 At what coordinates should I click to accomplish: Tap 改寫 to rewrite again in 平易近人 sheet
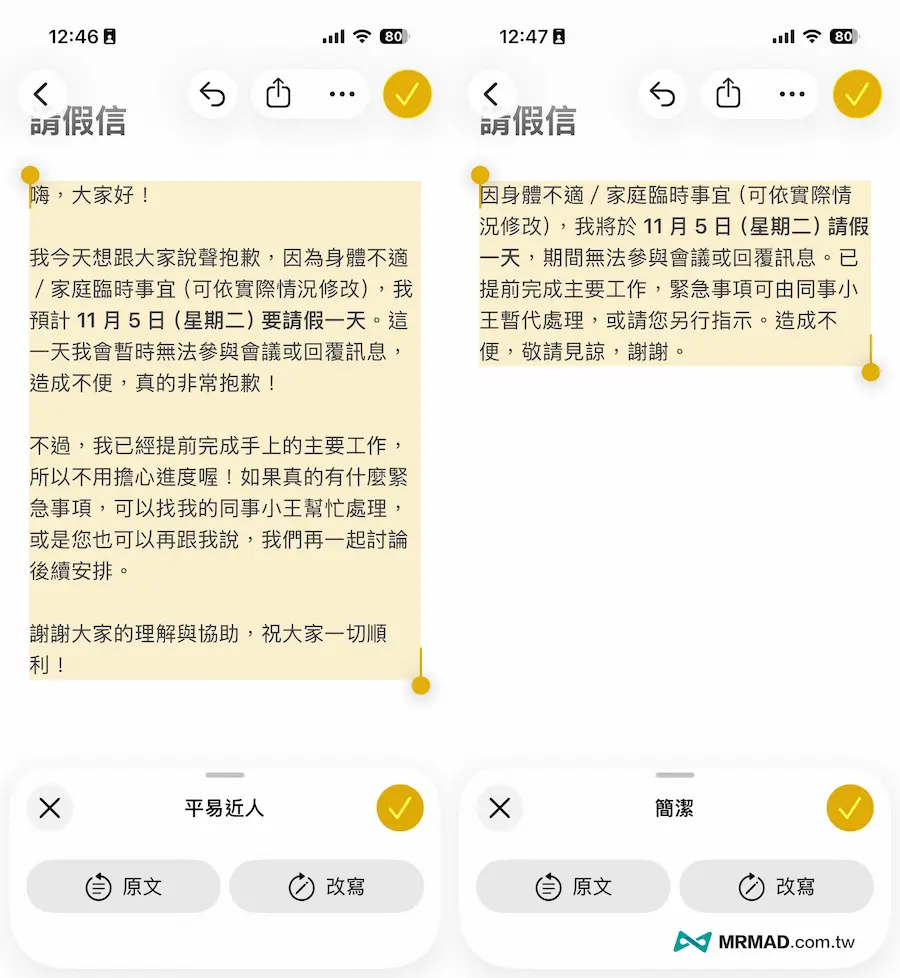tap(326, 886)
